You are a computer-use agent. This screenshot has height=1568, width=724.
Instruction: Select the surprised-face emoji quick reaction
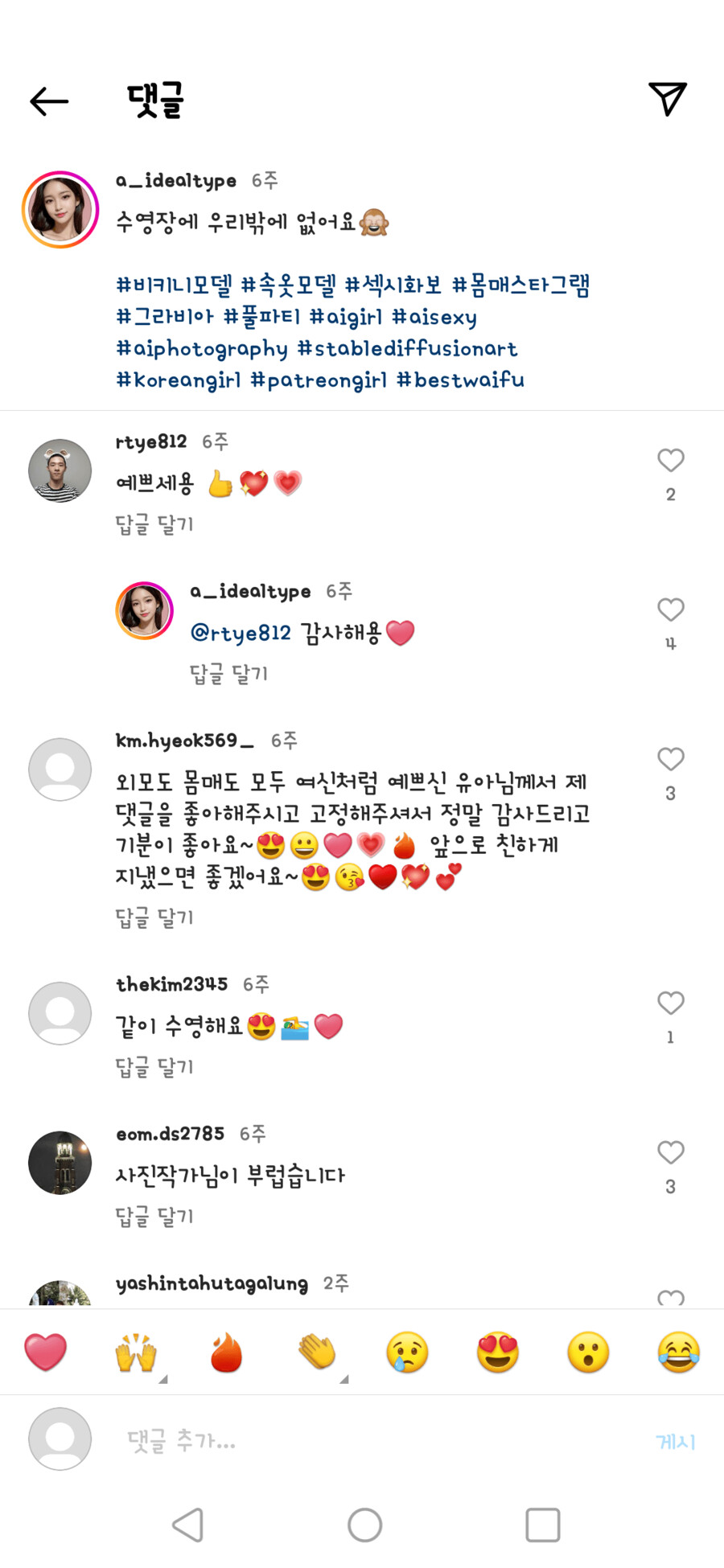587,1353
